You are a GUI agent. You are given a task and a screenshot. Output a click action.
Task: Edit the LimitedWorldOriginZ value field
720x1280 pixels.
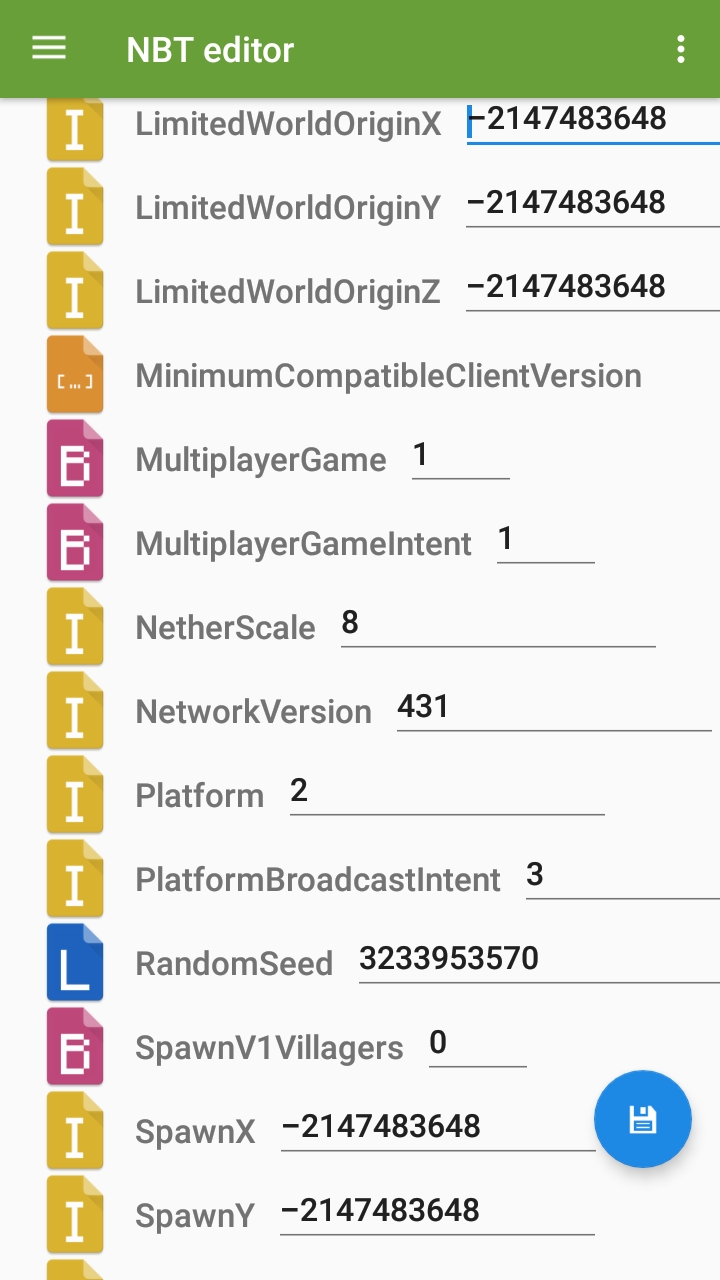click(592, 288)
